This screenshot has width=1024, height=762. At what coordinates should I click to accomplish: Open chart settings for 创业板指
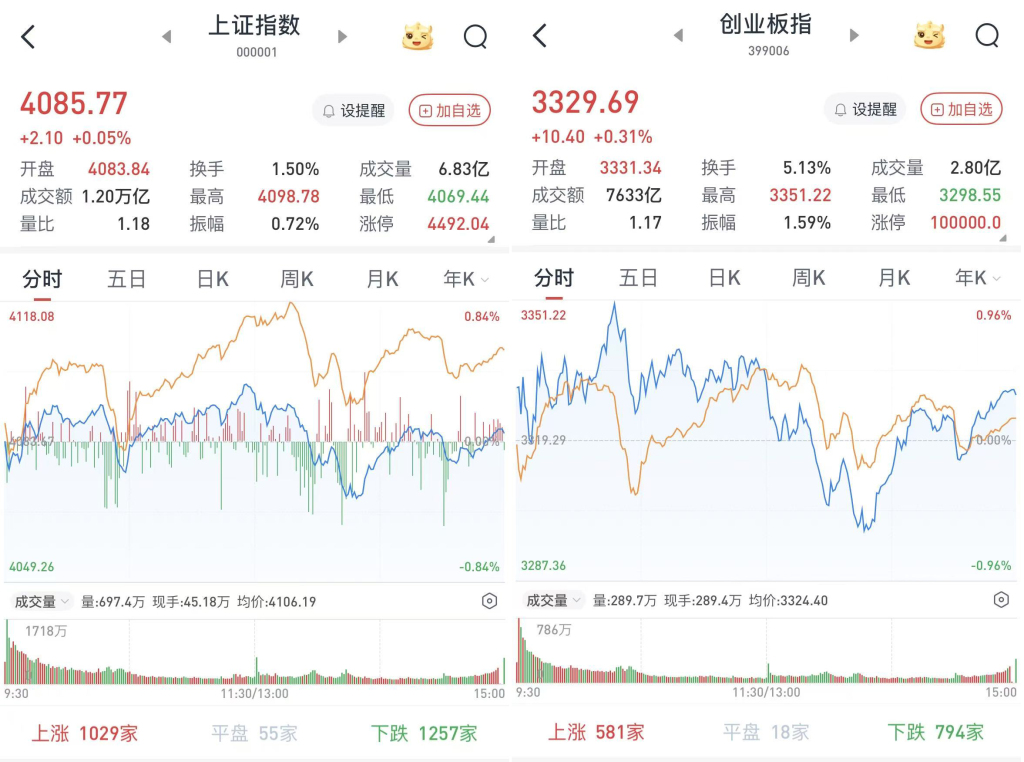tap(1001, 600)
